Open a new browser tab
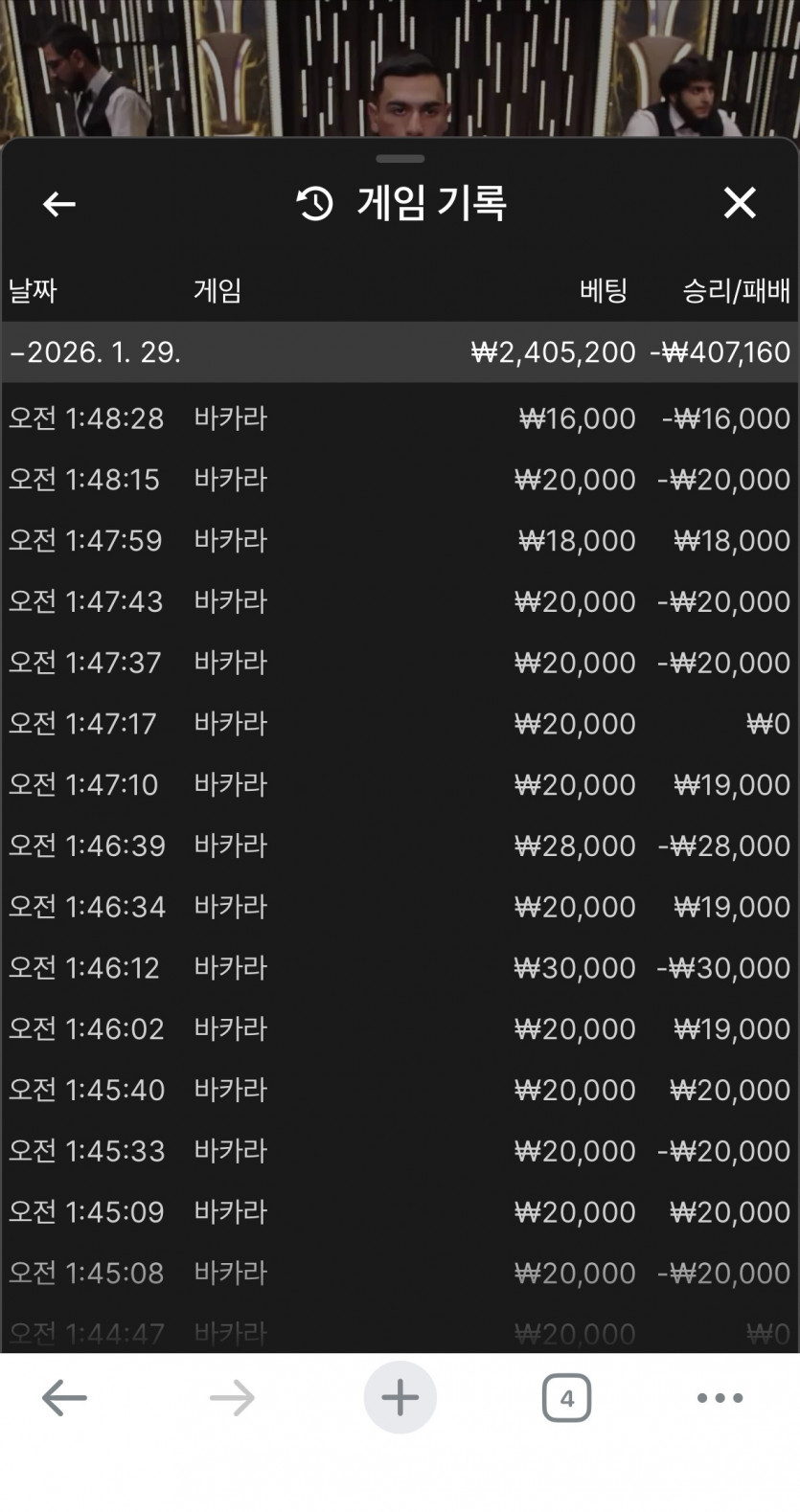The width and height of the screenshot is (800, 1512). coord(400,1398)
